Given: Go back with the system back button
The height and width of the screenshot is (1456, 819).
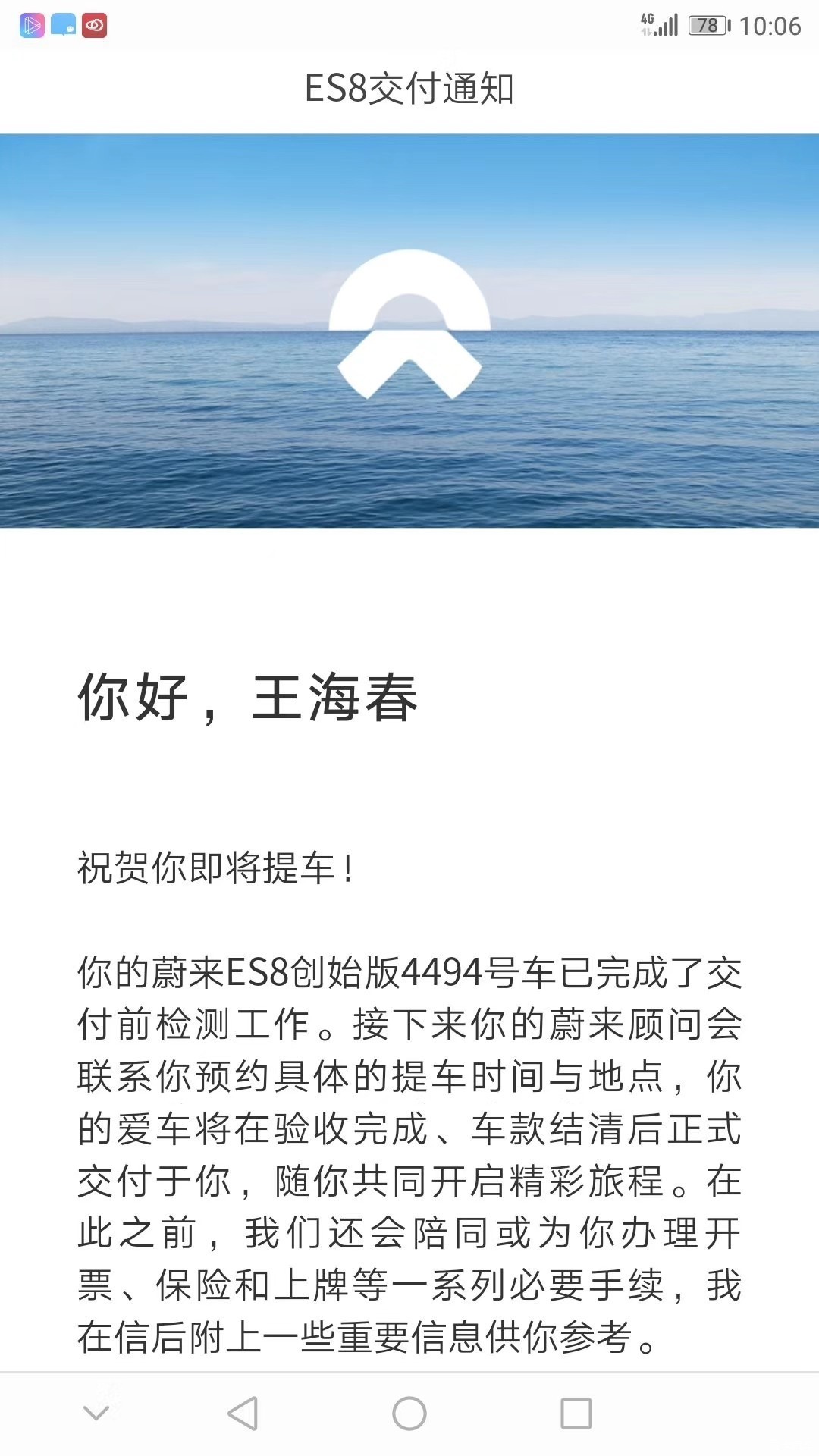Looking at the screenshot, I should [243, 1414].
